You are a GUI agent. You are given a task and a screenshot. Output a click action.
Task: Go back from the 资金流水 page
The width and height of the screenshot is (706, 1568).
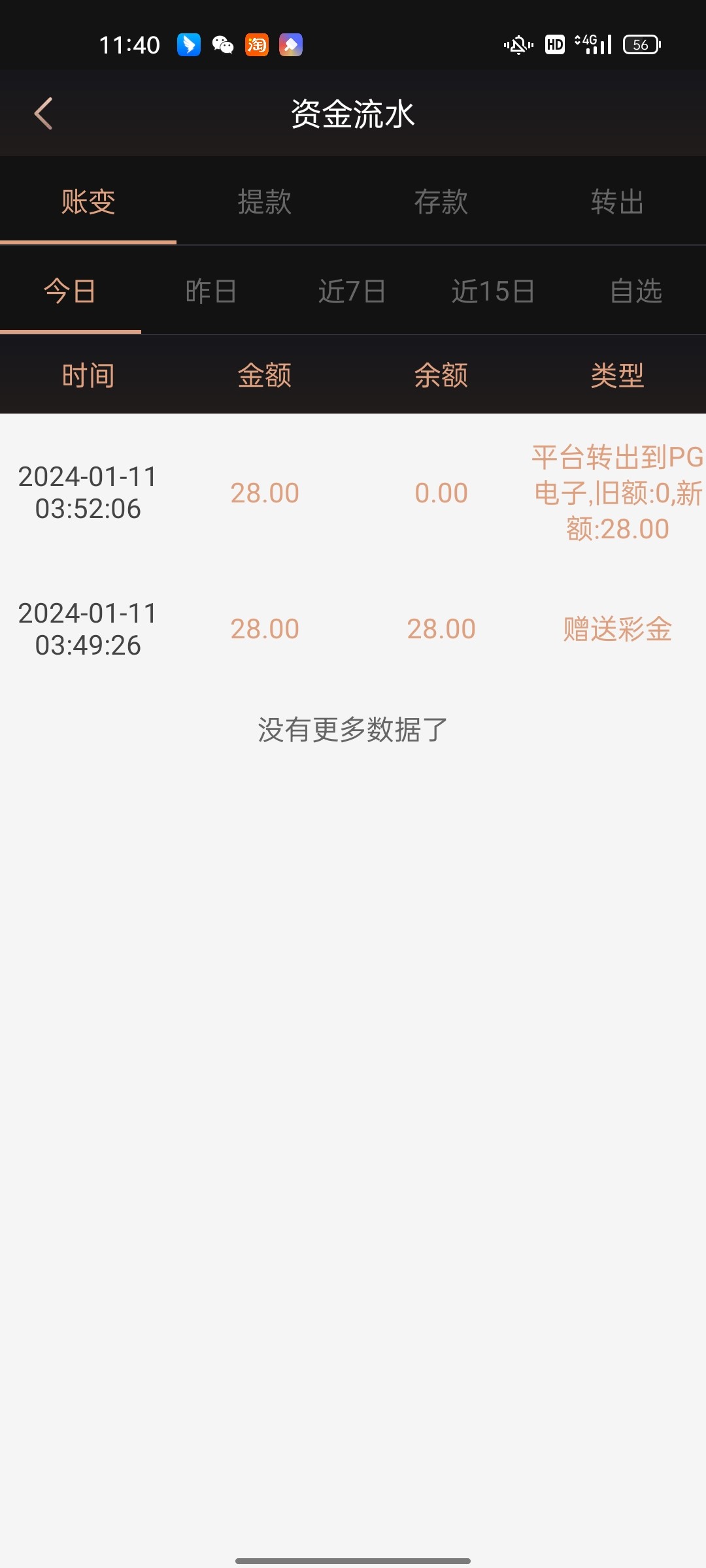pos(43,114)
